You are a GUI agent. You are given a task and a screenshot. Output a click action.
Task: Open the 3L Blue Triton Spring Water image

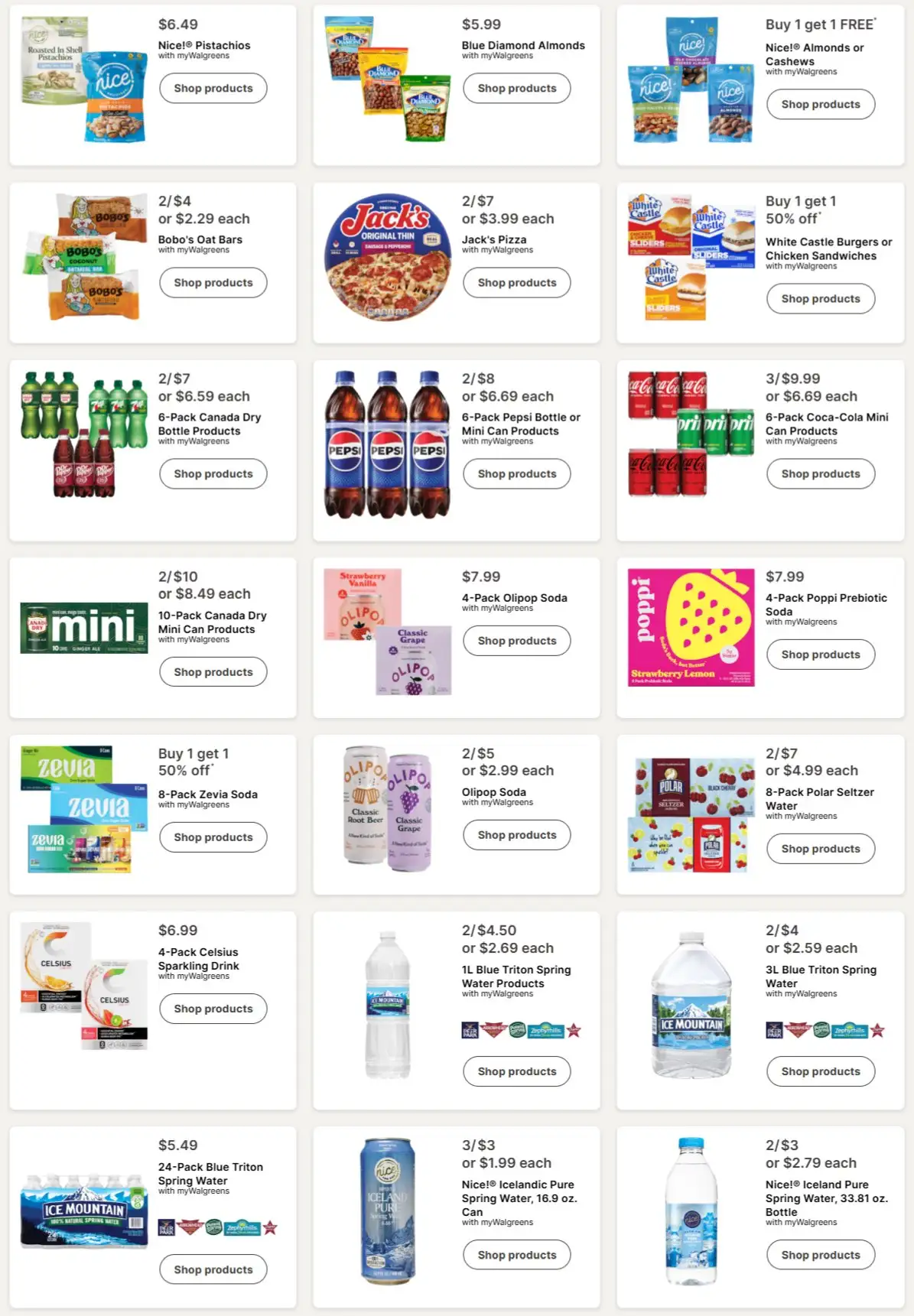[x=691, y=1005]
